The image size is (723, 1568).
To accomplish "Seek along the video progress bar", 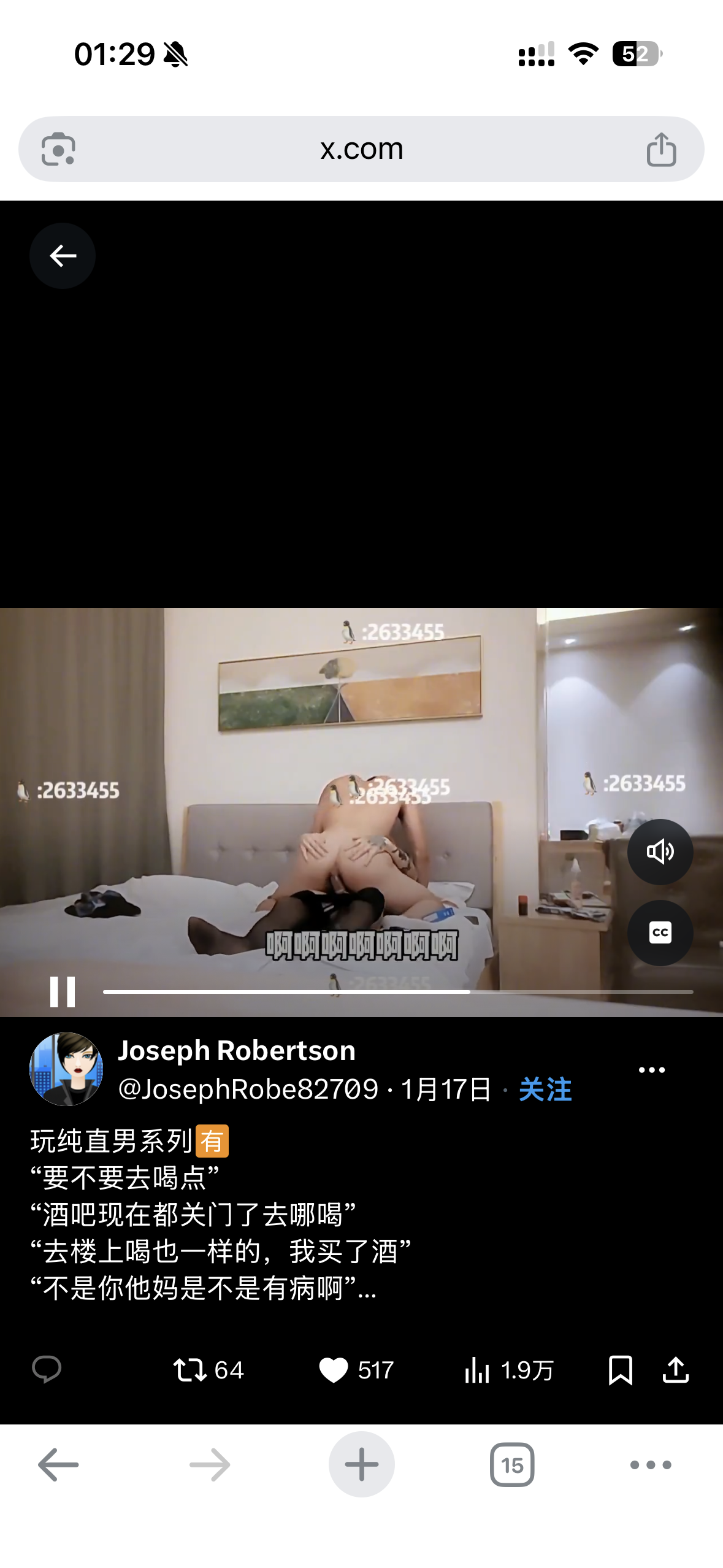I will [x=397, y=991].
